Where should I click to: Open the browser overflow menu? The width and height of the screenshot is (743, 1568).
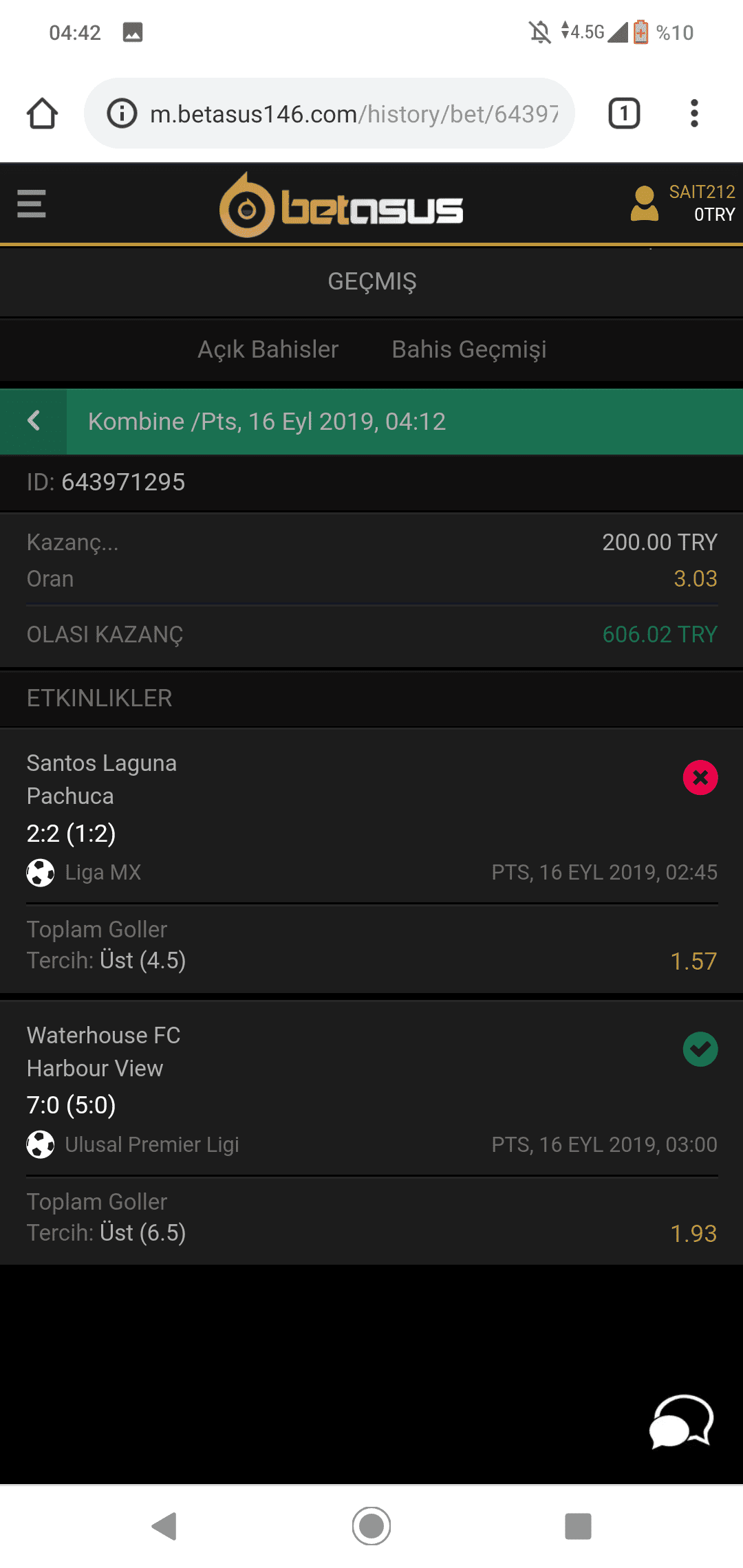[694, 113]
